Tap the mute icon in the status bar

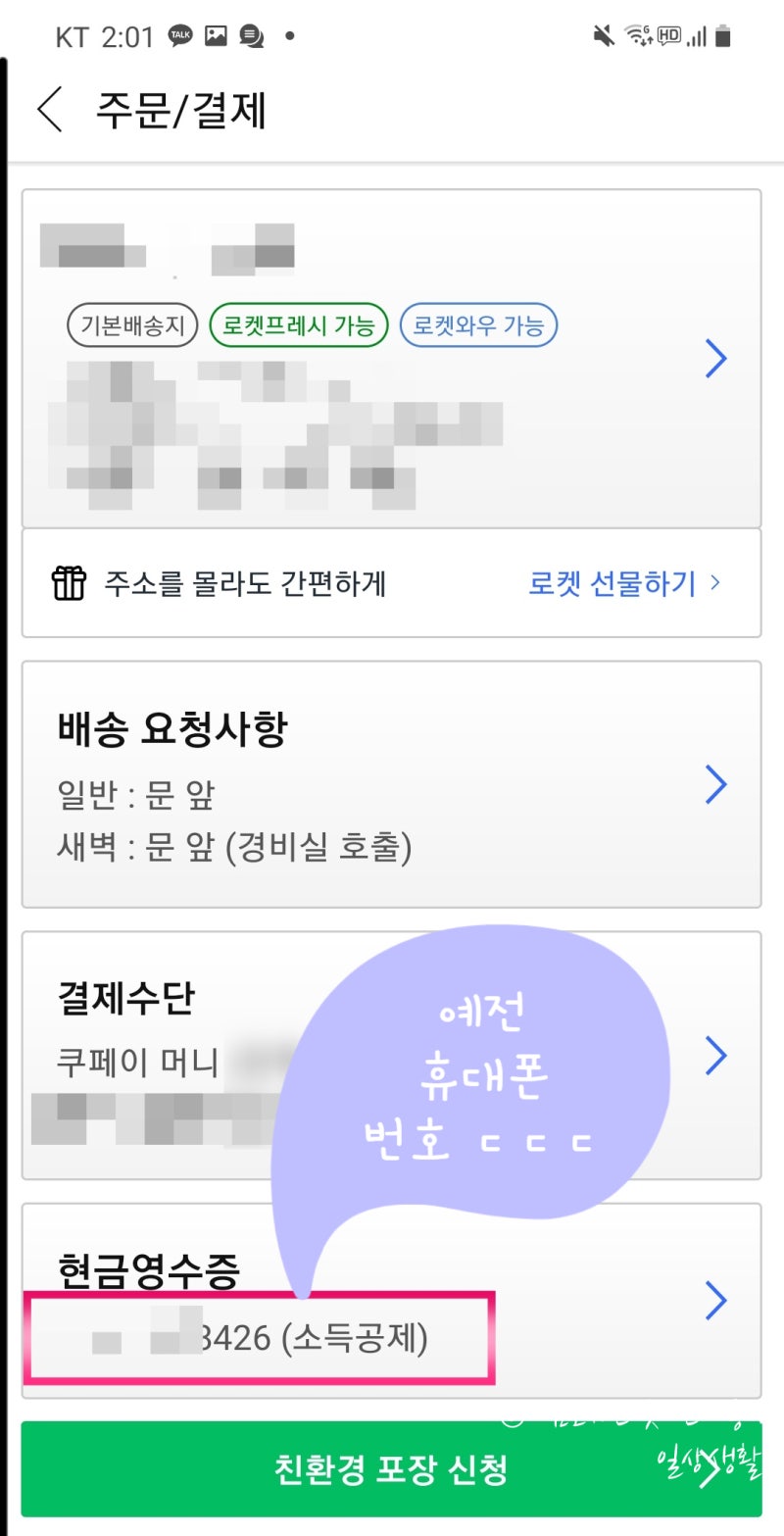tap(602, 32)
